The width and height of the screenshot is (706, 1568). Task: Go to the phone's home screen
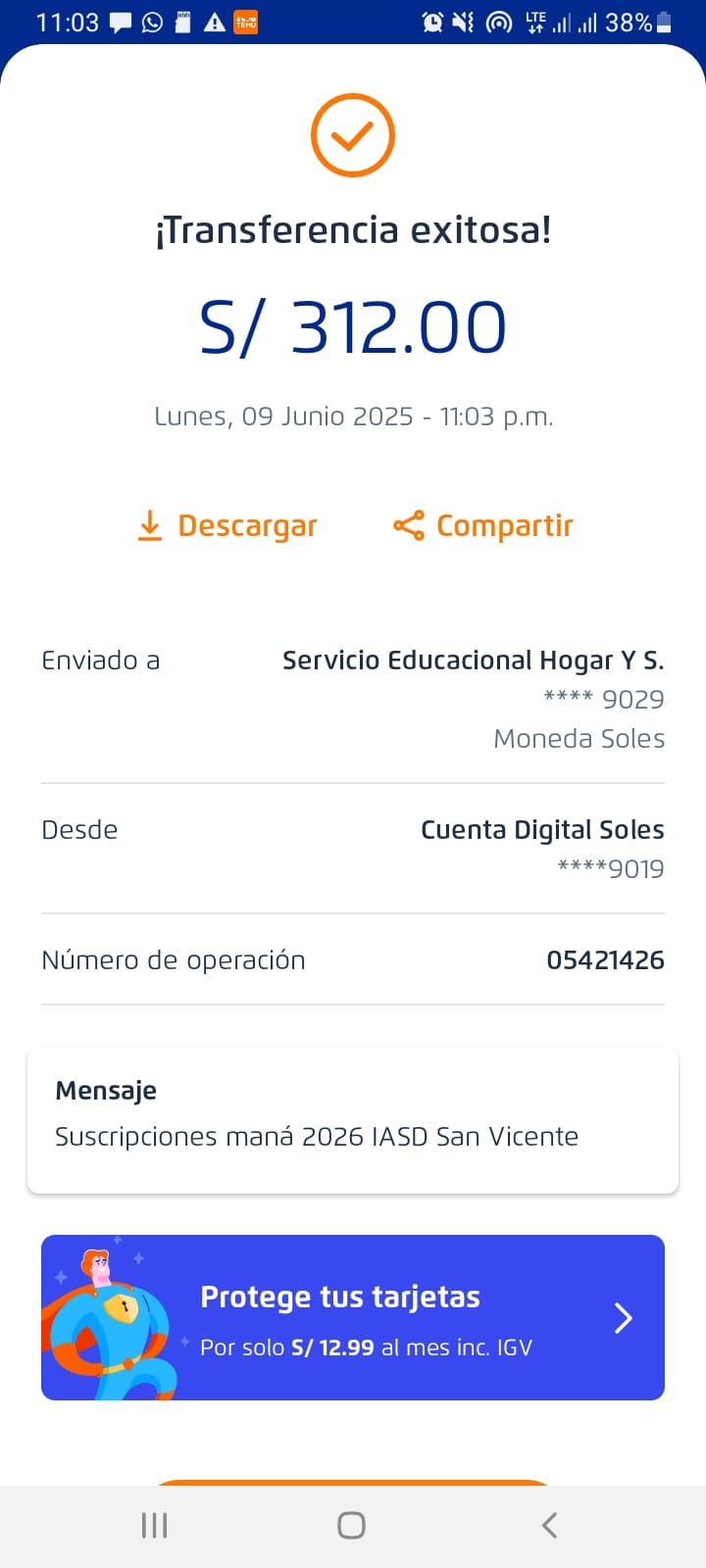tap(351, 1525)
